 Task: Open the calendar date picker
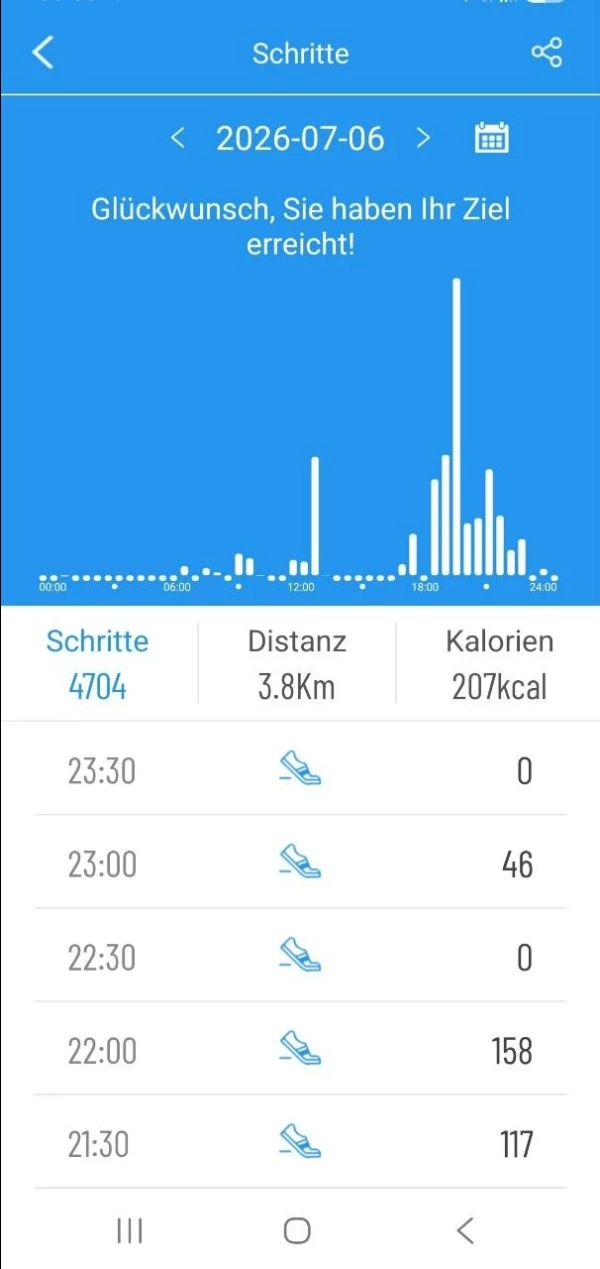[491, 138]
